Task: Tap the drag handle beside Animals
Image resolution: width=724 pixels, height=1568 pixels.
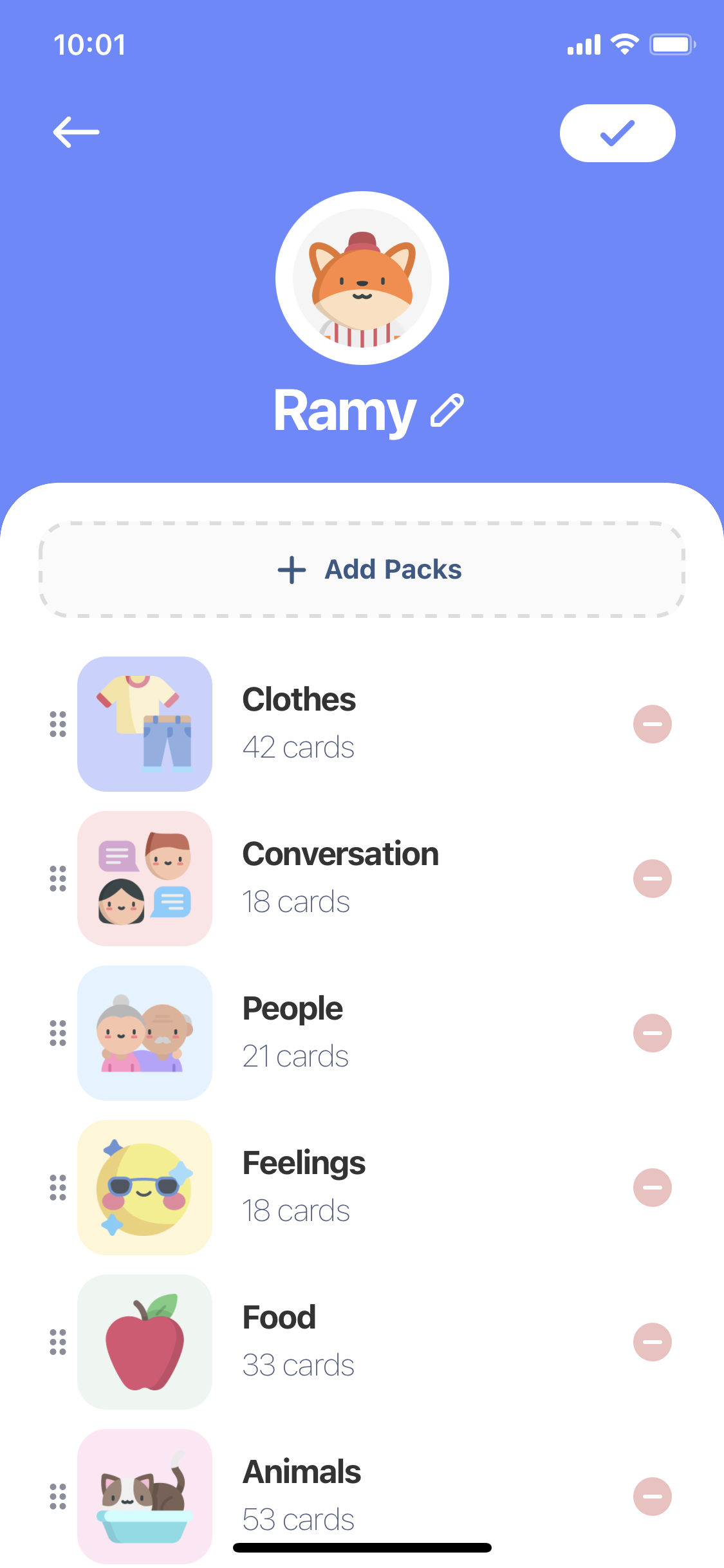Action: click(57, 1496)
